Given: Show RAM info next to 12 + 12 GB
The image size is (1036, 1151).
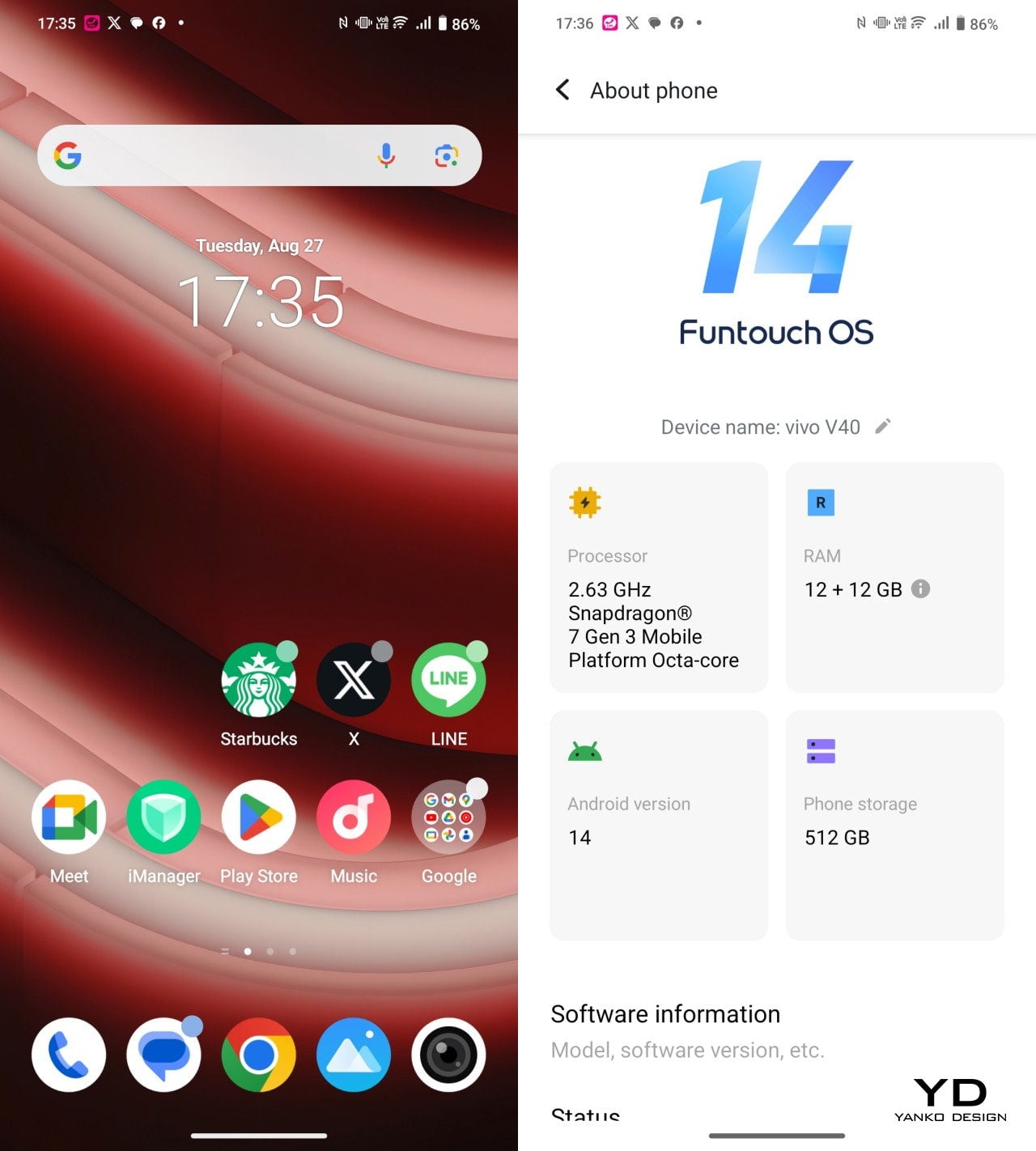Looking at the screenshot, I should click(920, 588).
